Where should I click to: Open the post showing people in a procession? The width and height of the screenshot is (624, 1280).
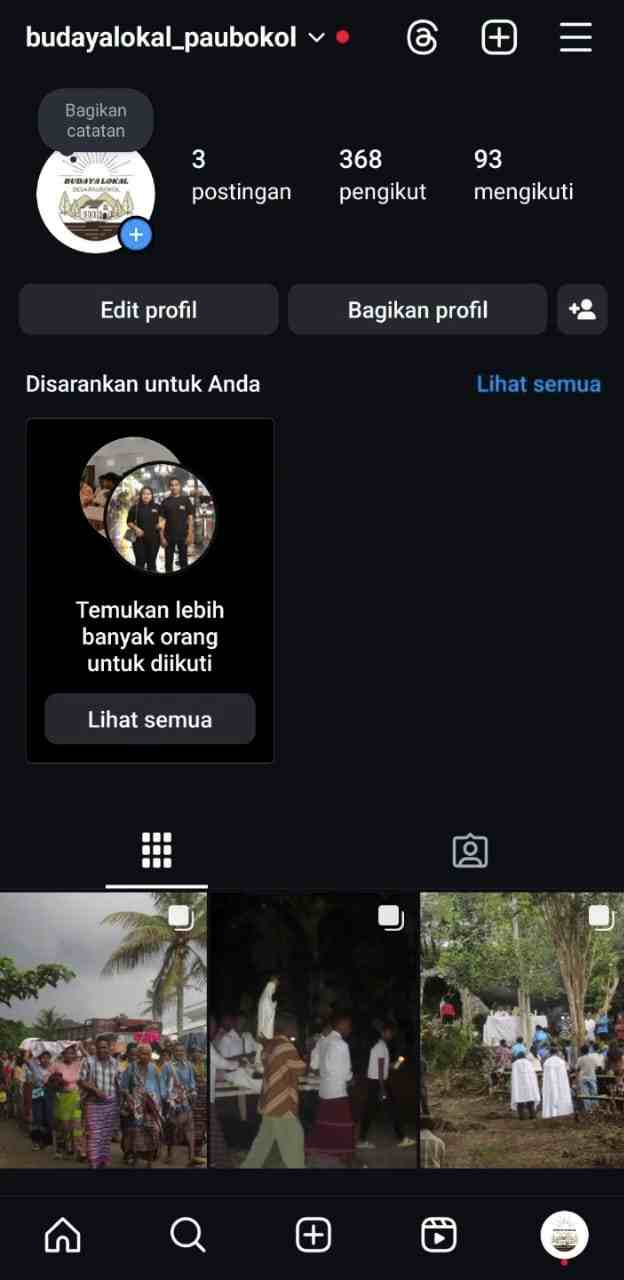[103, 1030]
